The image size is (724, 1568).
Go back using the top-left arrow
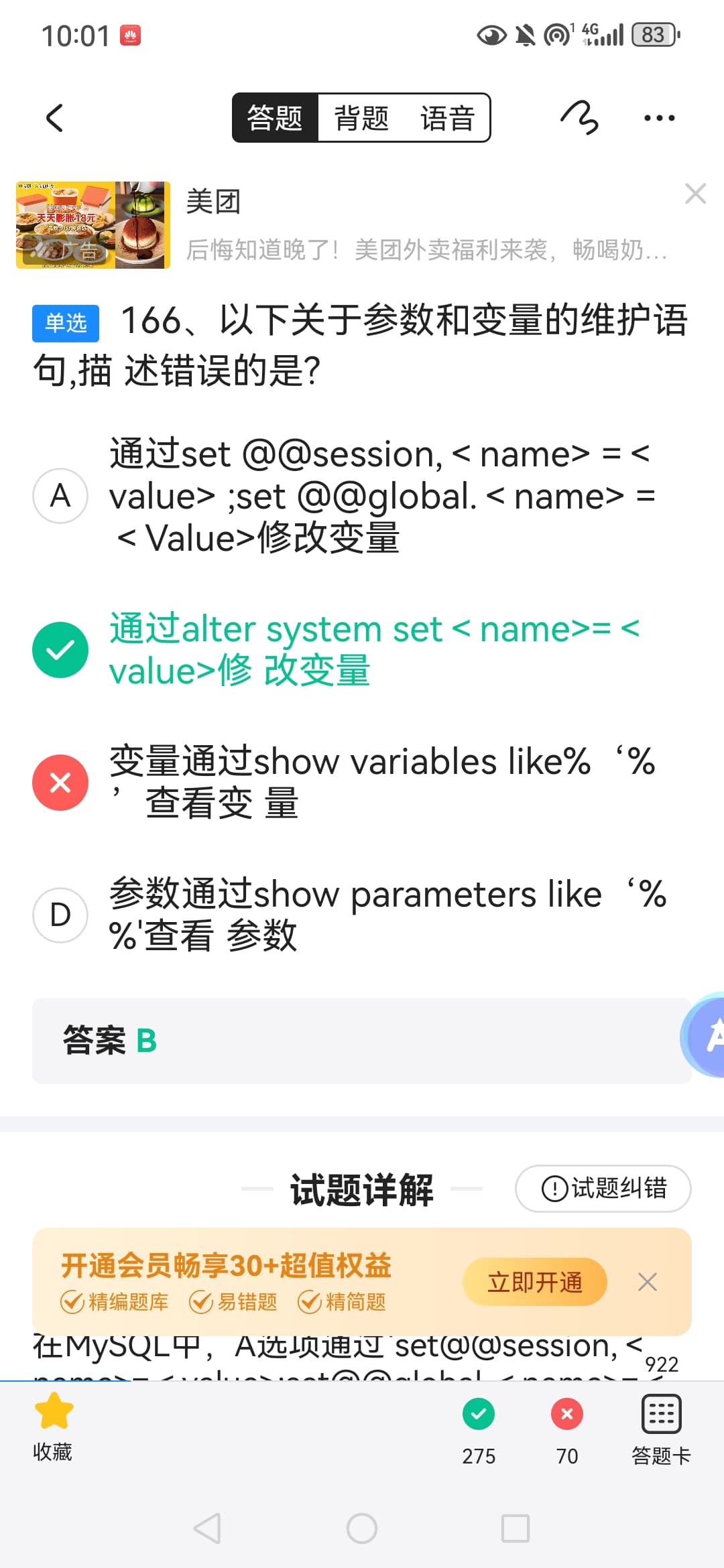point(55,118)
